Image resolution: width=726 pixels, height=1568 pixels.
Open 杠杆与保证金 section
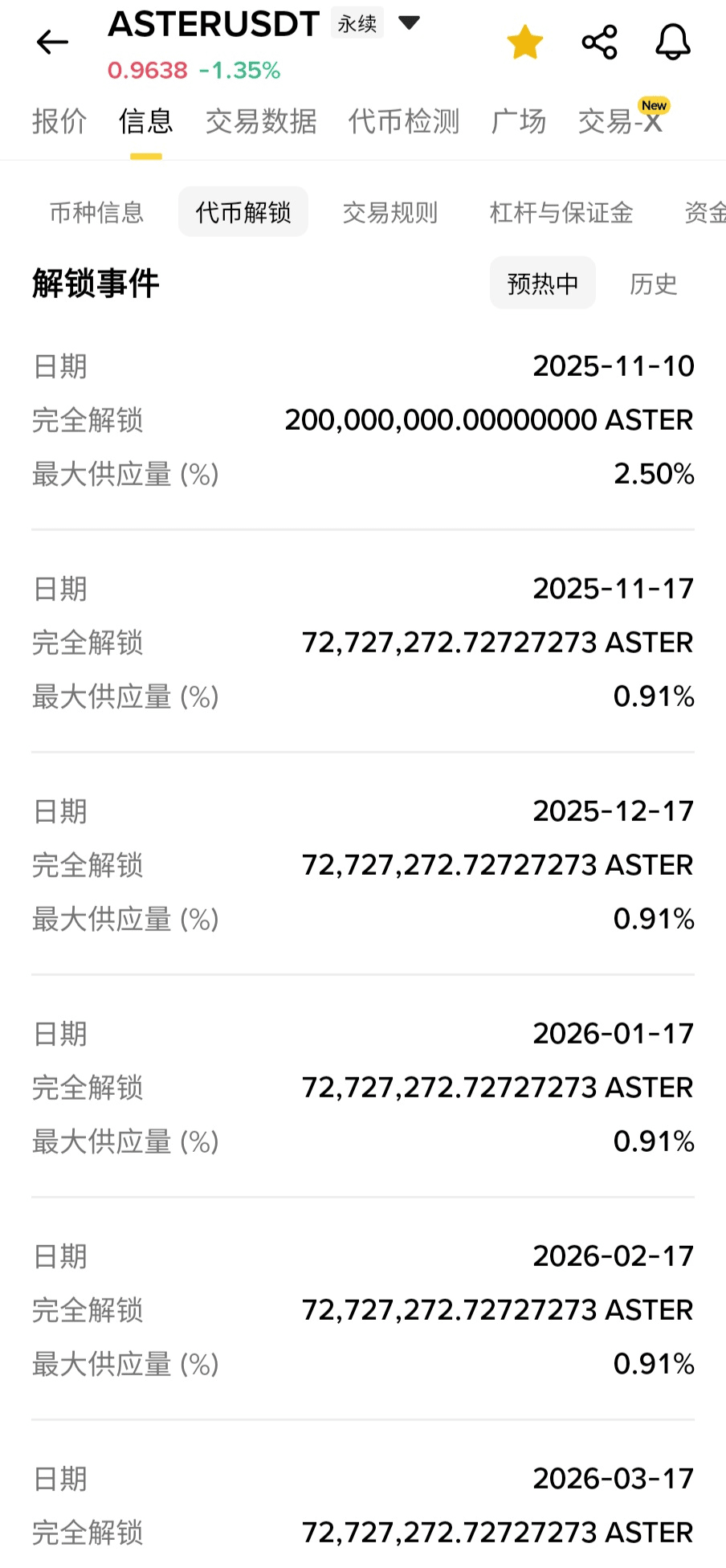[561, 212]
